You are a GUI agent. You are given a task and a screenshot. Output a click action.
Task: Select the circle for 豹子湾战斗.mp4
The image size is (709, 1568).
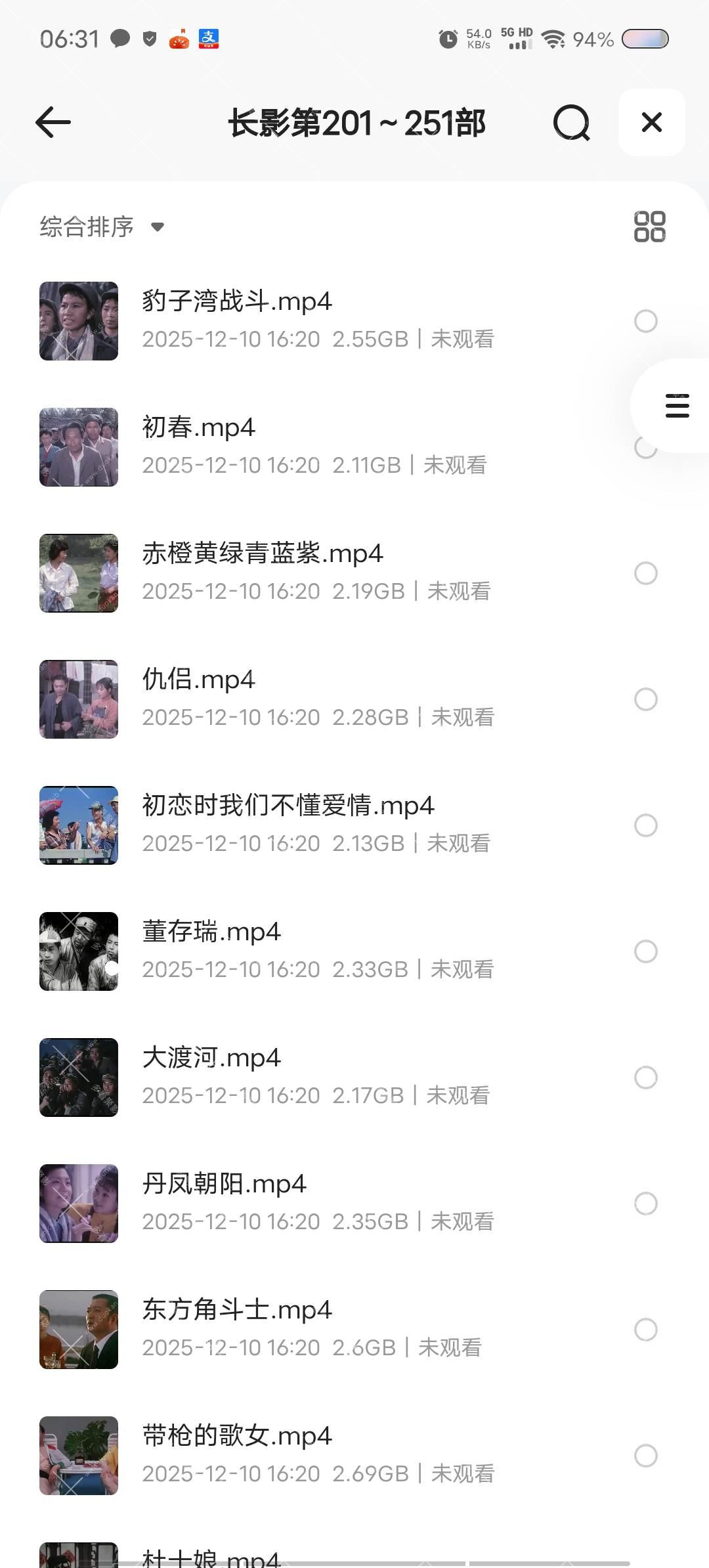(645, 321)
